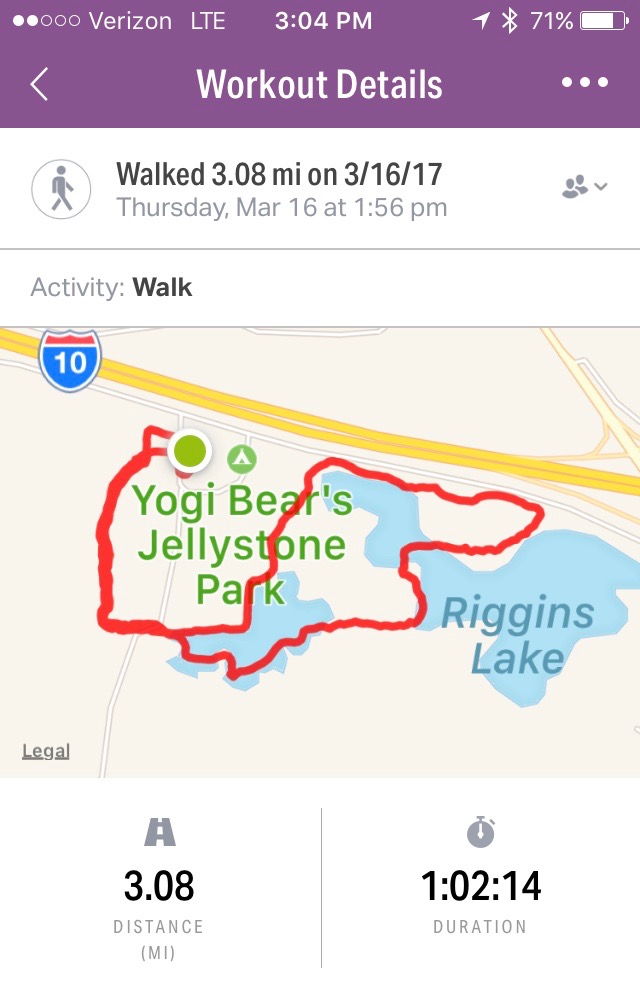Open the three-dot overflow menu
Image resolution: width=640 pixels, height=993 pixels.
tap(585, 84)
